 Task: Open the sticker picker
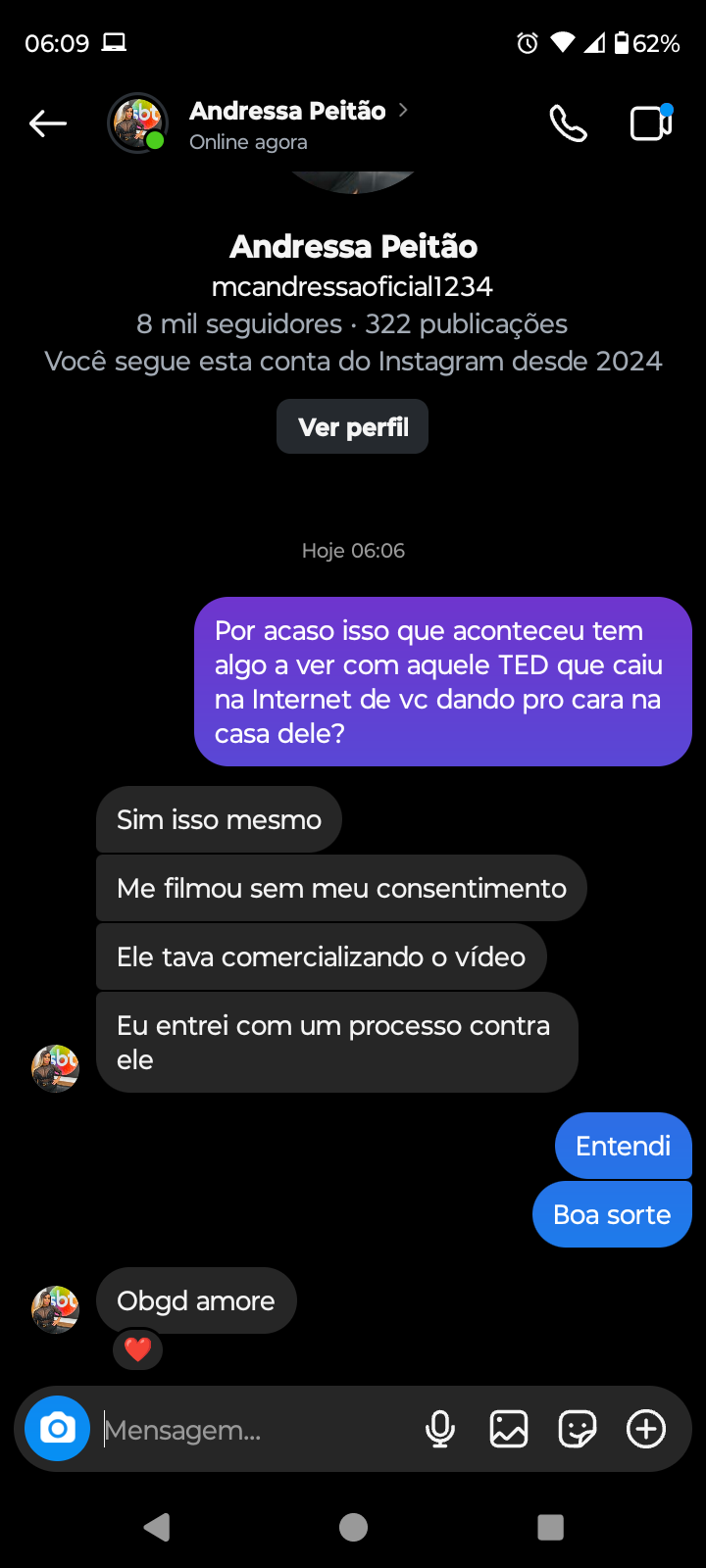[577, 1430]
